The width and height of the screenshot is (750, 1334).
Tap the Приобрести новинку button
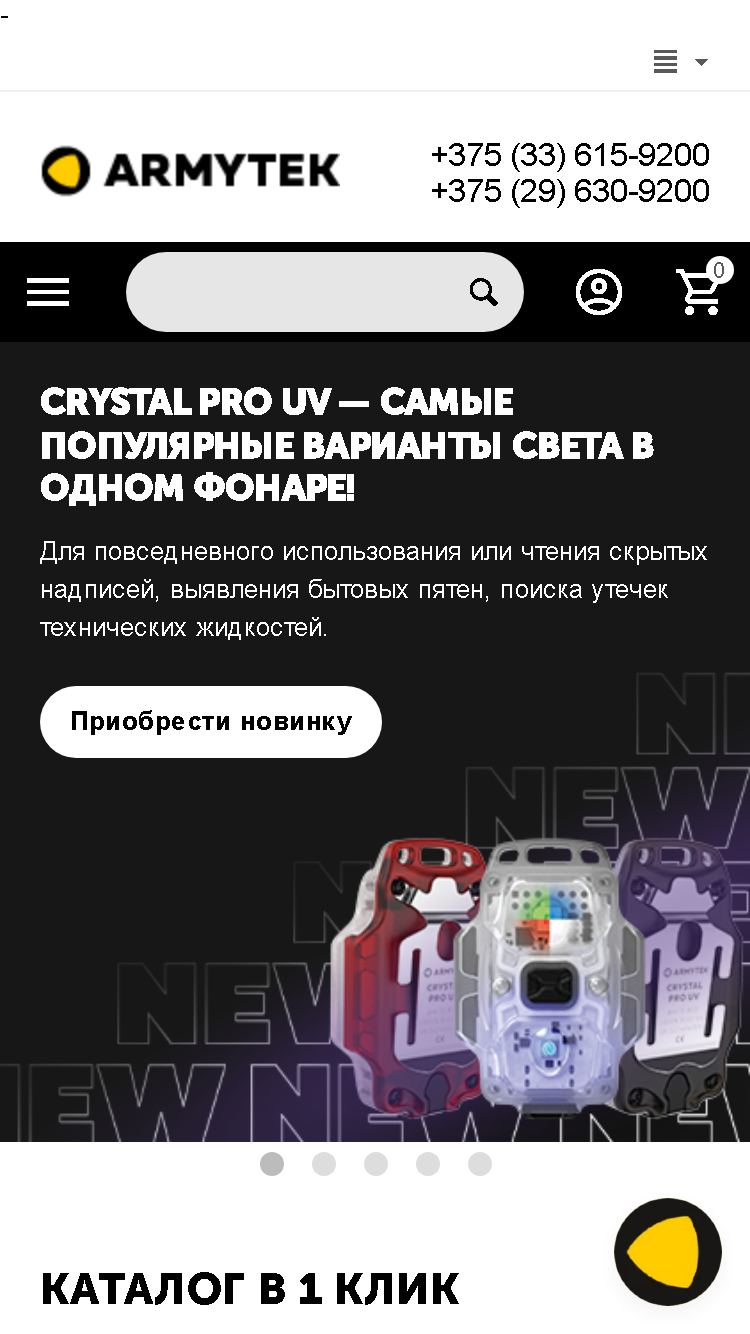click(x=211, y=721)
